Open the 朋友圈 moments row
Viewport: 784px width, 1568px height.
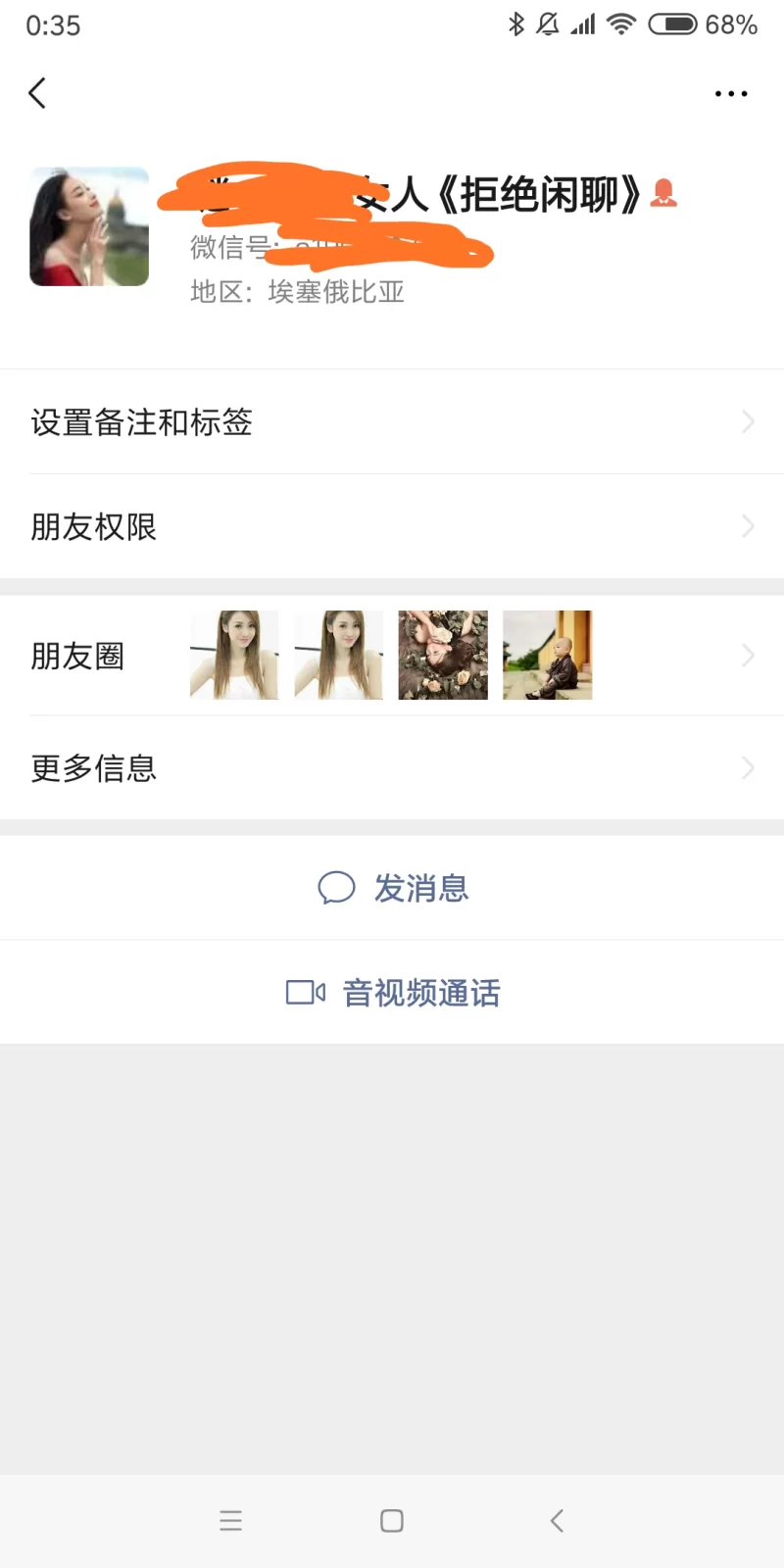[392, 656]
